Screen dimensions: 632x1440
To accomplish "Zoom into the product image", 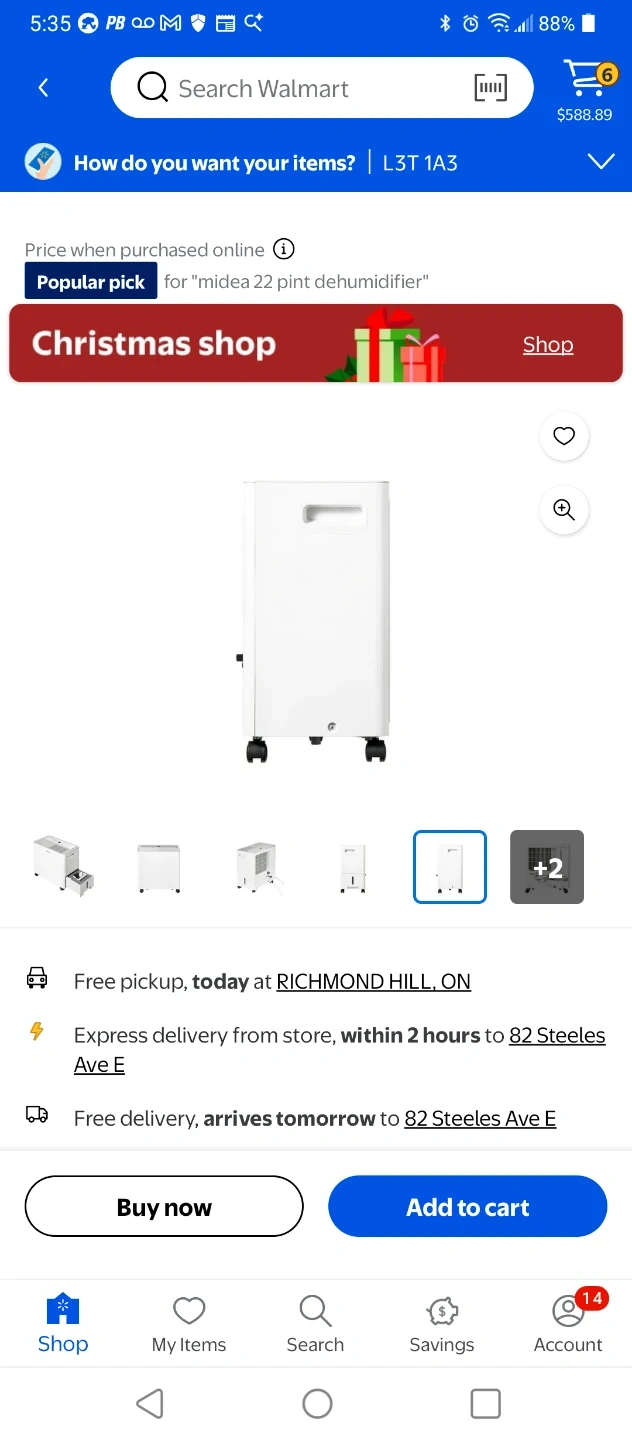I will [564, 510].
